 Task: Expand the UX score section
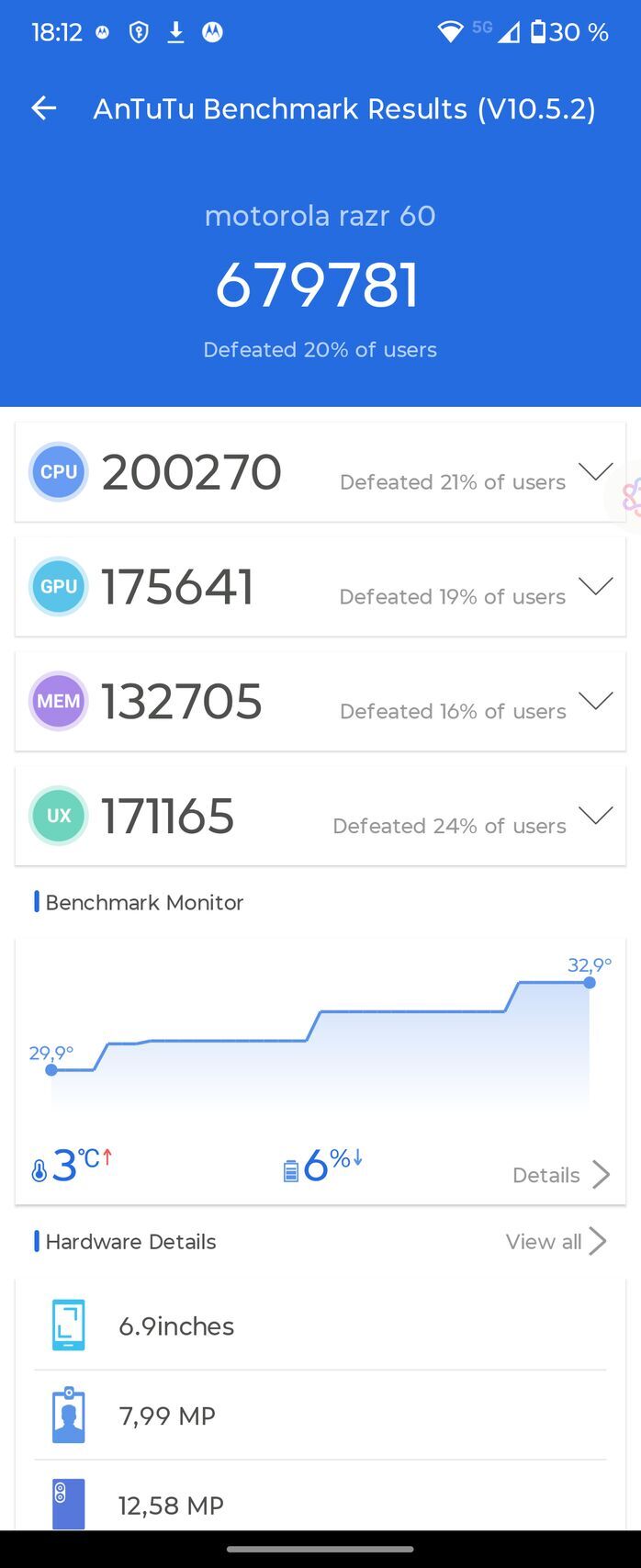595,815
